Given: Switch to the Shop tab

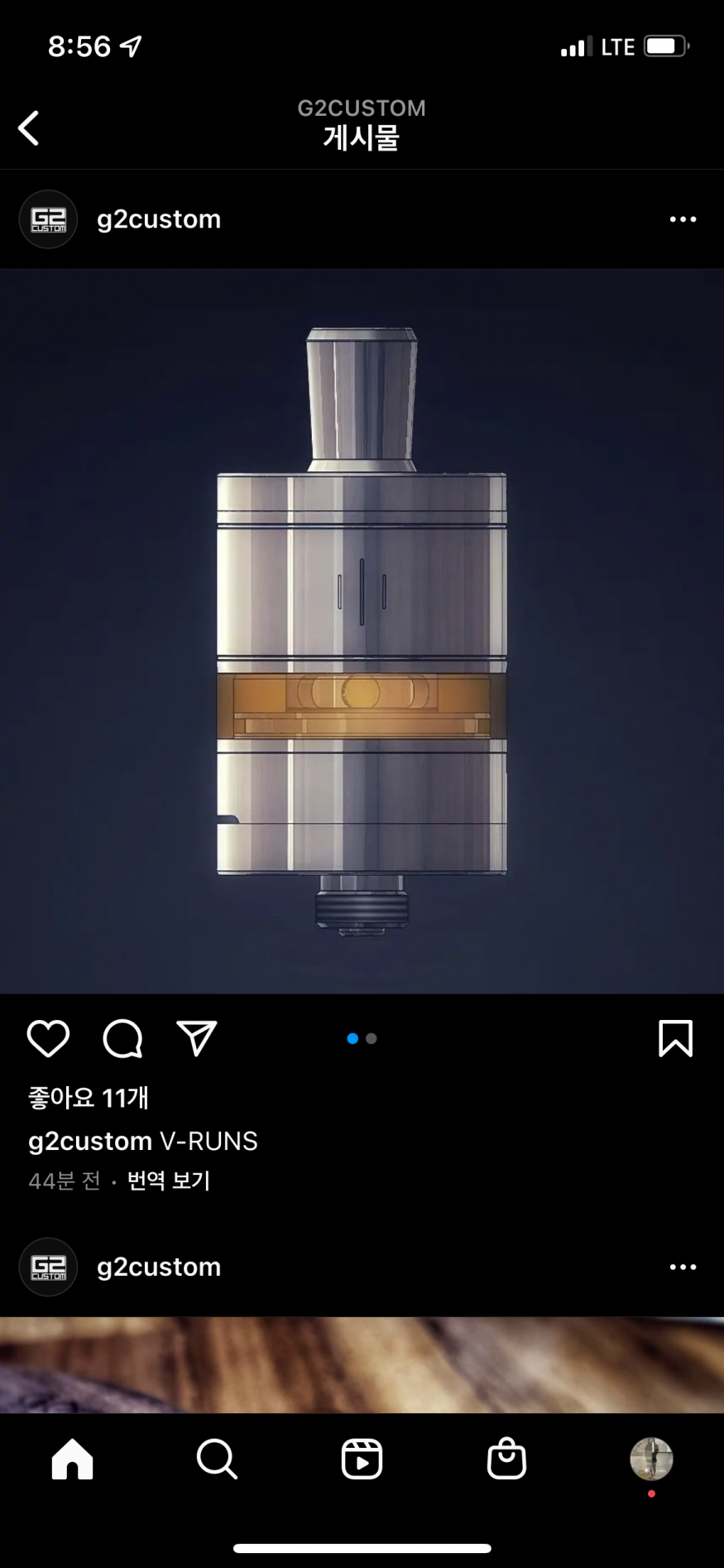Looking at the screenshot, I should pyautogui.click(x=506, y=1459).
